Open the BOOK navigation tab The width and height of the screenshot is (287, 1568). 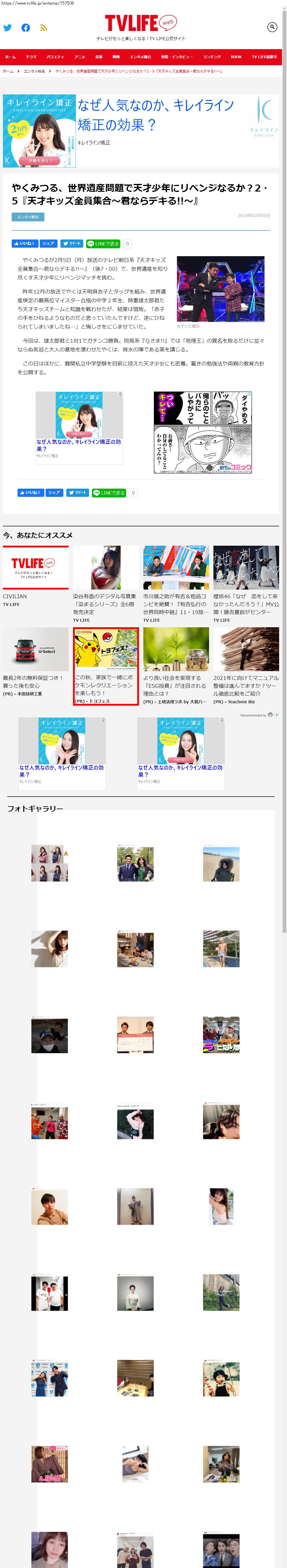click(x=236, y=57)
